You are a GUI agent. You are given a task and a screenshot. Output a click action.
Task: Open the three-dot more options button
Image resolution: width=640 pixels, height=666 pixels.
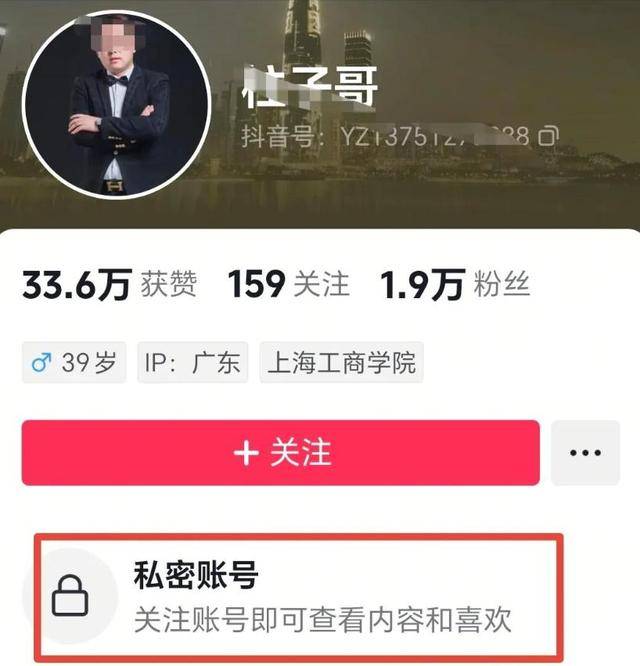tap(585, 453)
